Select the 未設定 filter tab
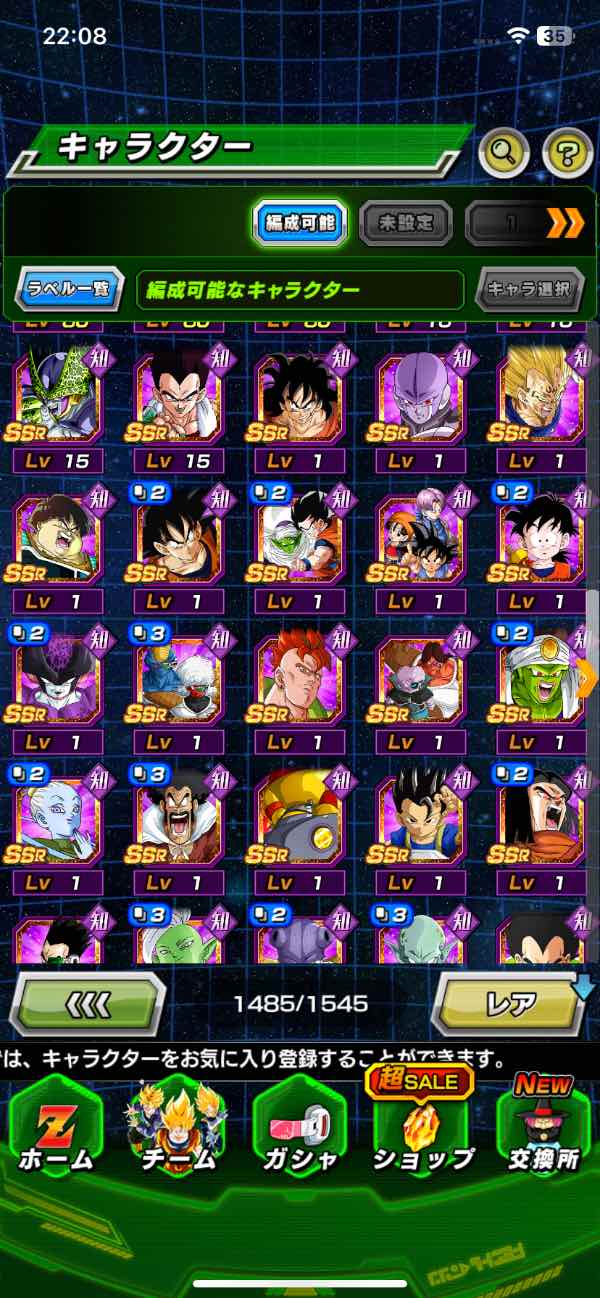 [405, 223]
